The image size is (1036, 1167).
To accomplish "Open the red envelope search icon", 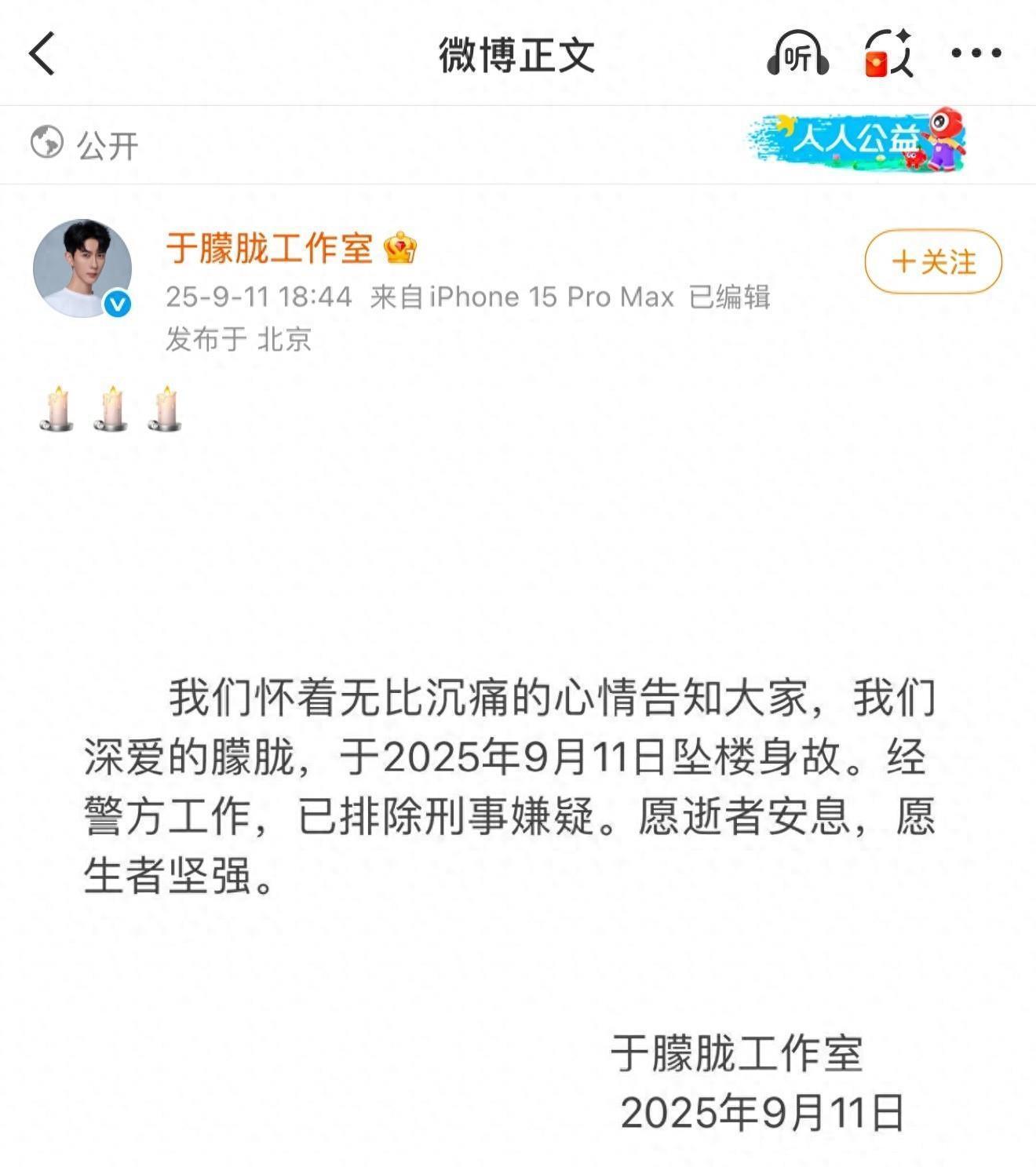I will [x=888, y=53].
